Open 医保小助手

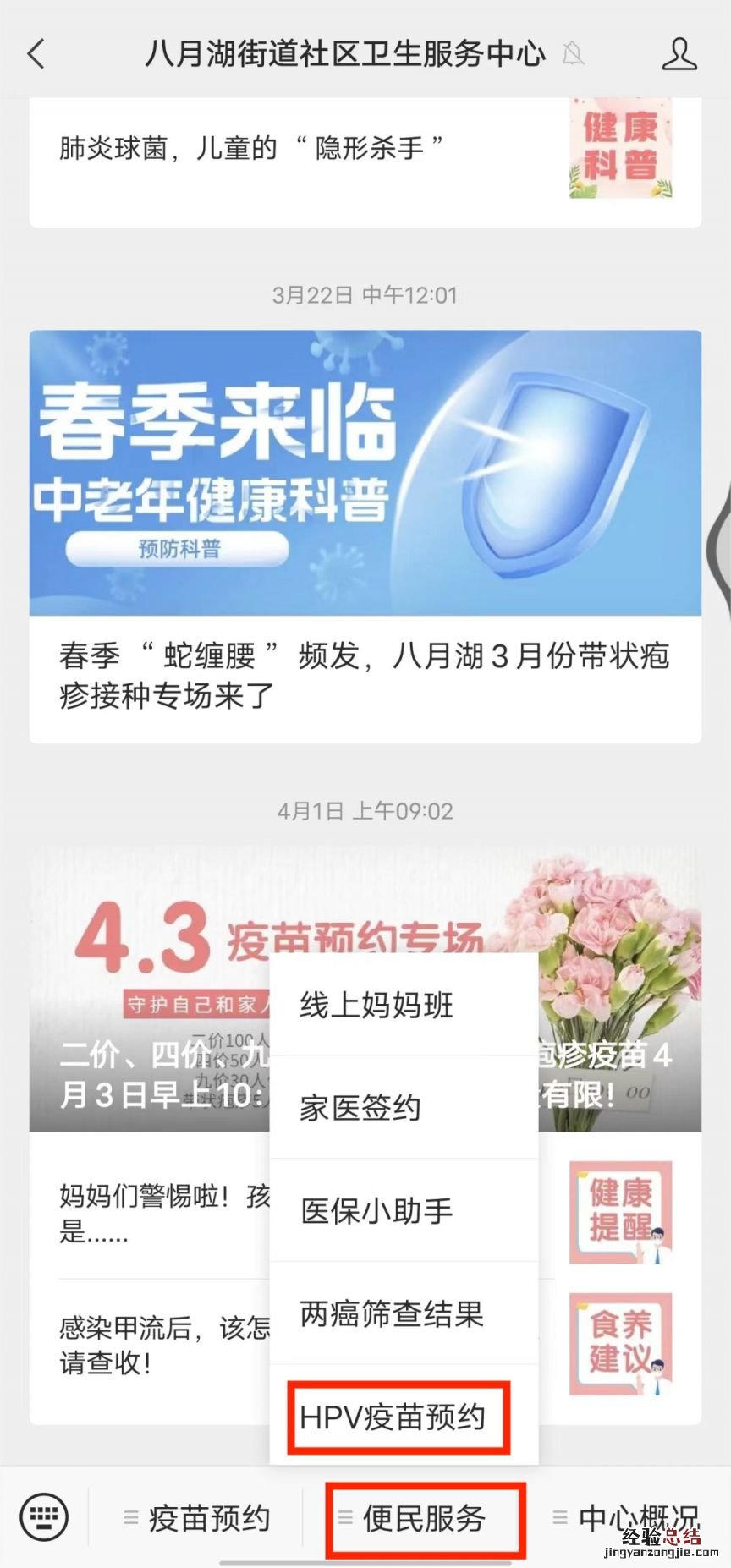tap(403, 1211)
